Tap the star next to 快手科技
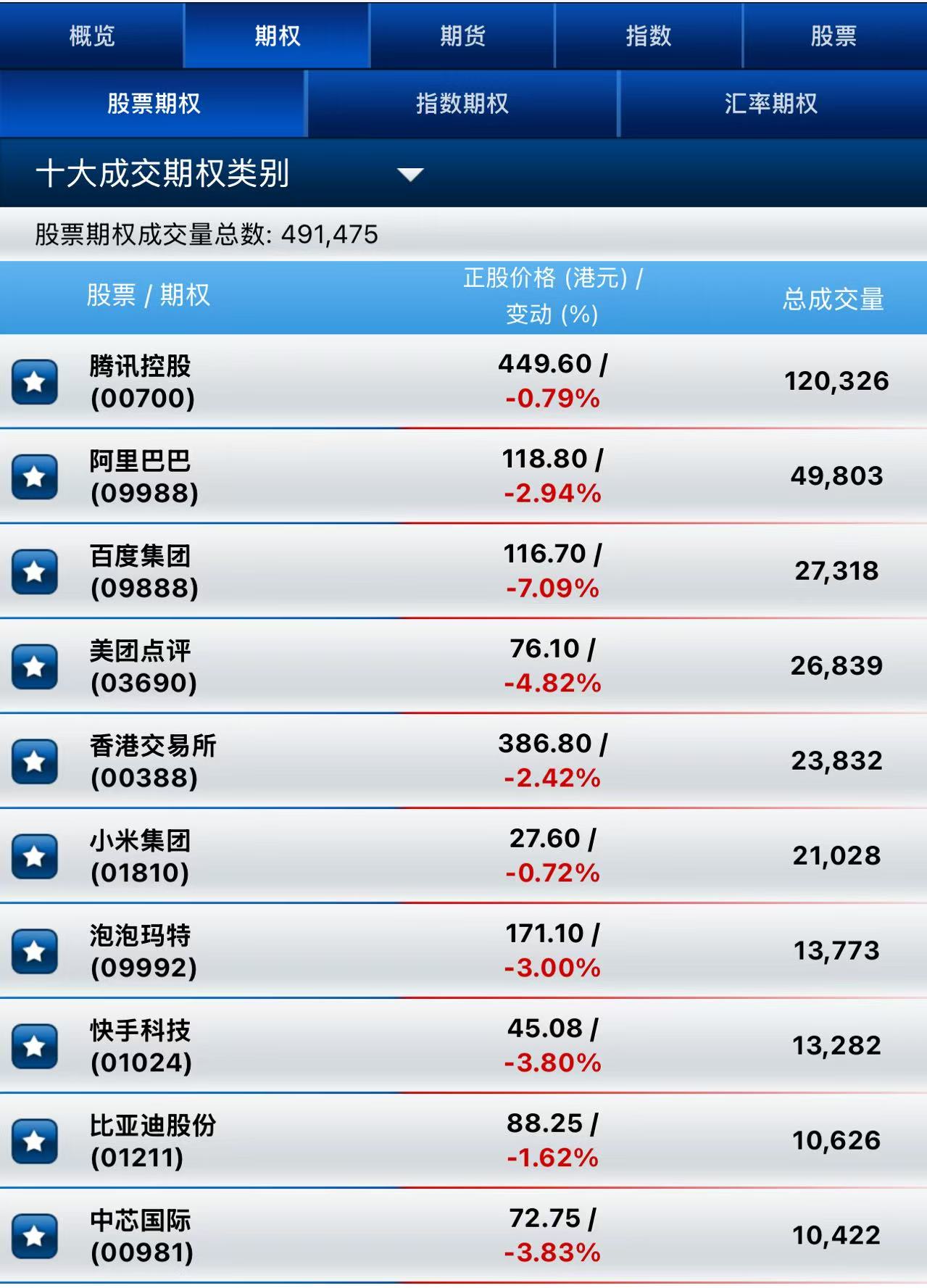This screenshot has width=927, height=1288. pos(34,1046)
